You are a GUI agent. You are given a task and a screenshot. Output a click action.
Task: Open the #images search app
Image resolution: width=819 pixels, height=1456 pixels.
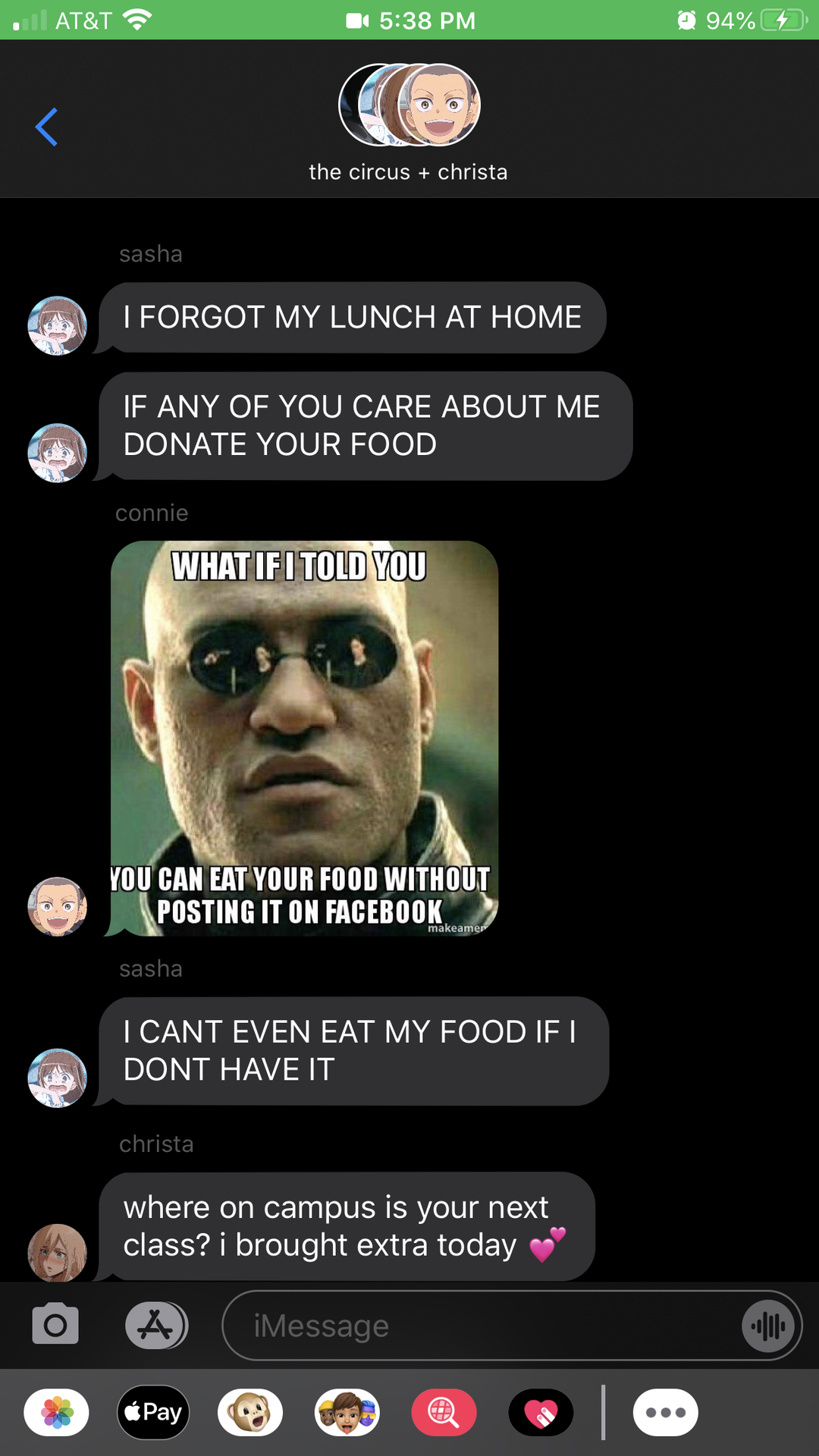pos(444,1412)
